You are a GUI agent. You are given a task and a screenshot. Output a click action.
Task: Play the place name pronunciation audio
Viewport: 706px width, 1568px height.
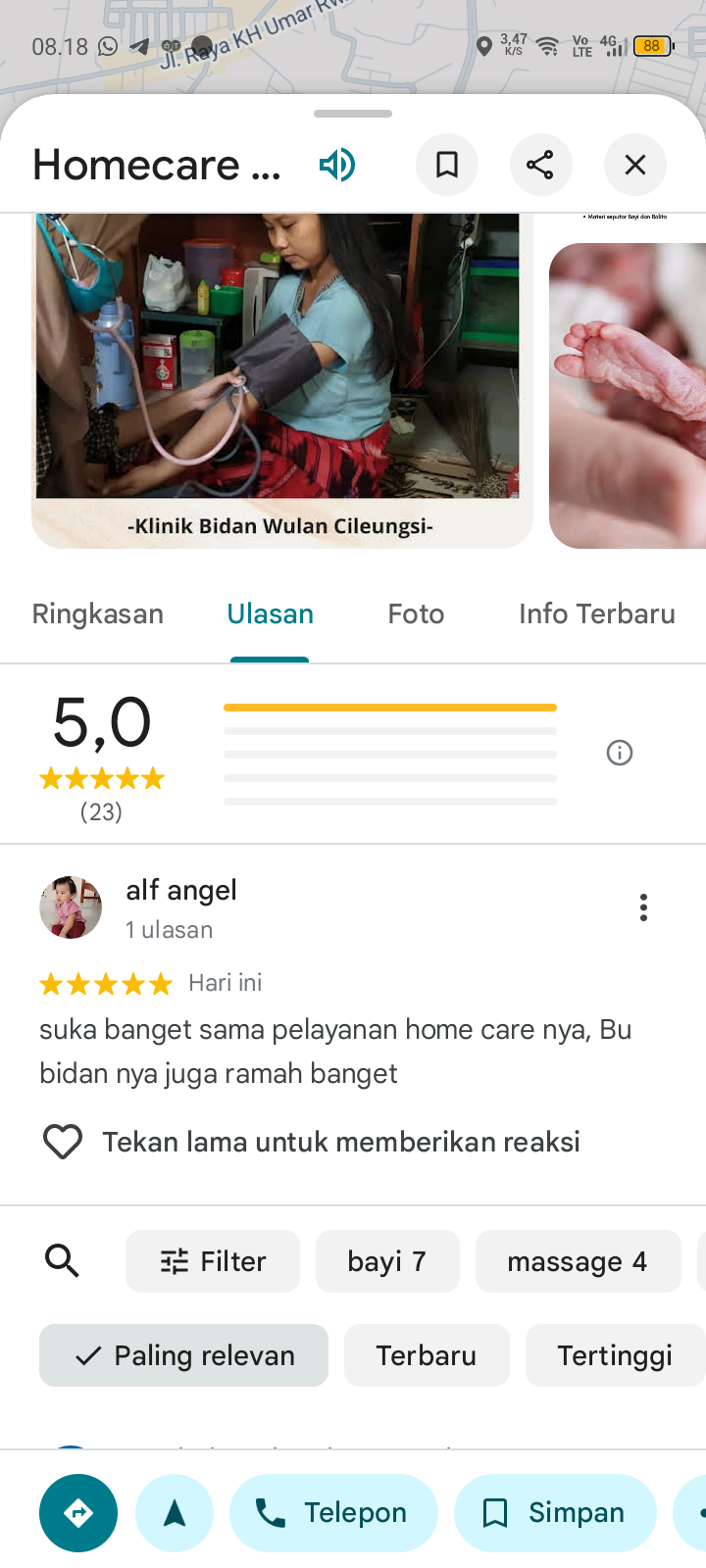(x=337, y=165)
